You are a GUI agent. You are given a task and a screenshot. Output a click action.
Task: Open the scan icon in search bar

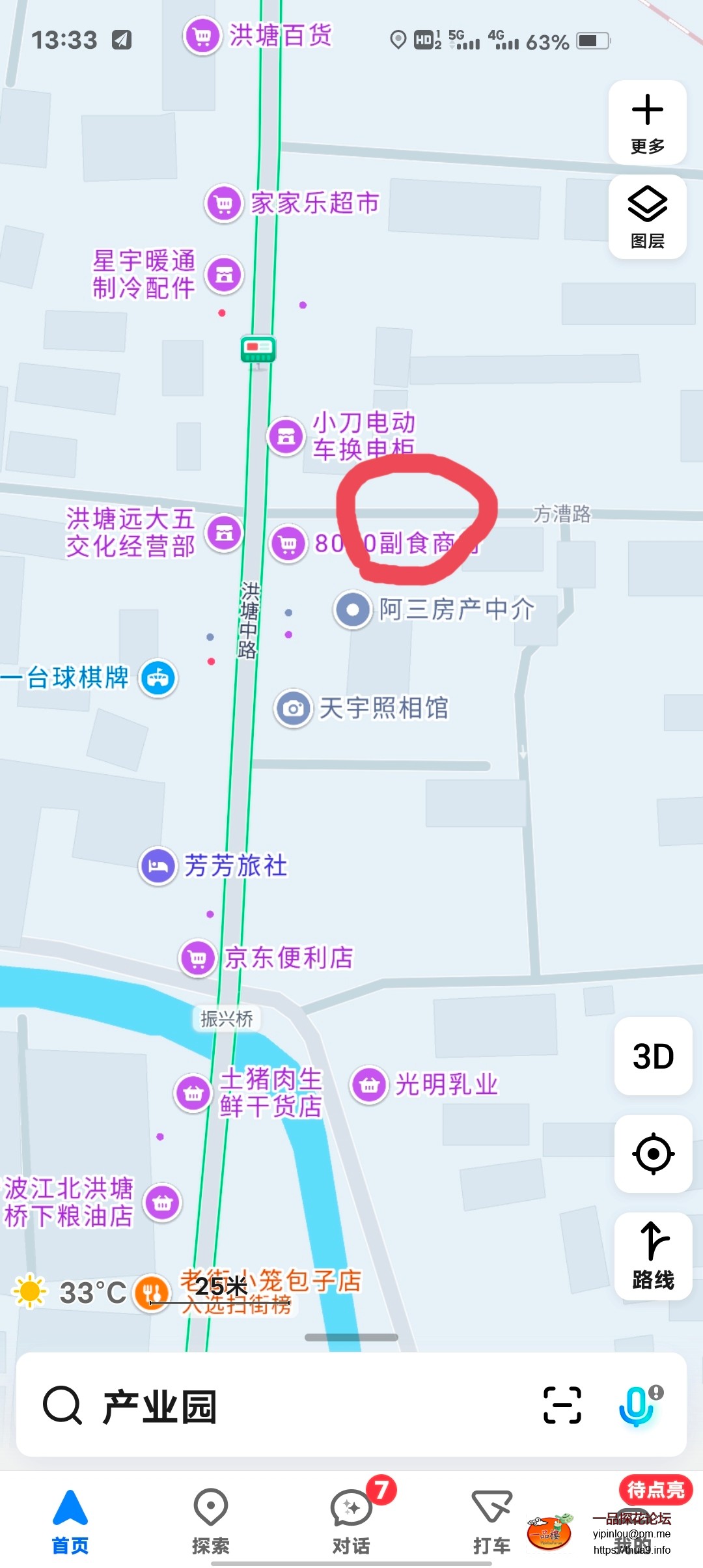[562, 1405]
